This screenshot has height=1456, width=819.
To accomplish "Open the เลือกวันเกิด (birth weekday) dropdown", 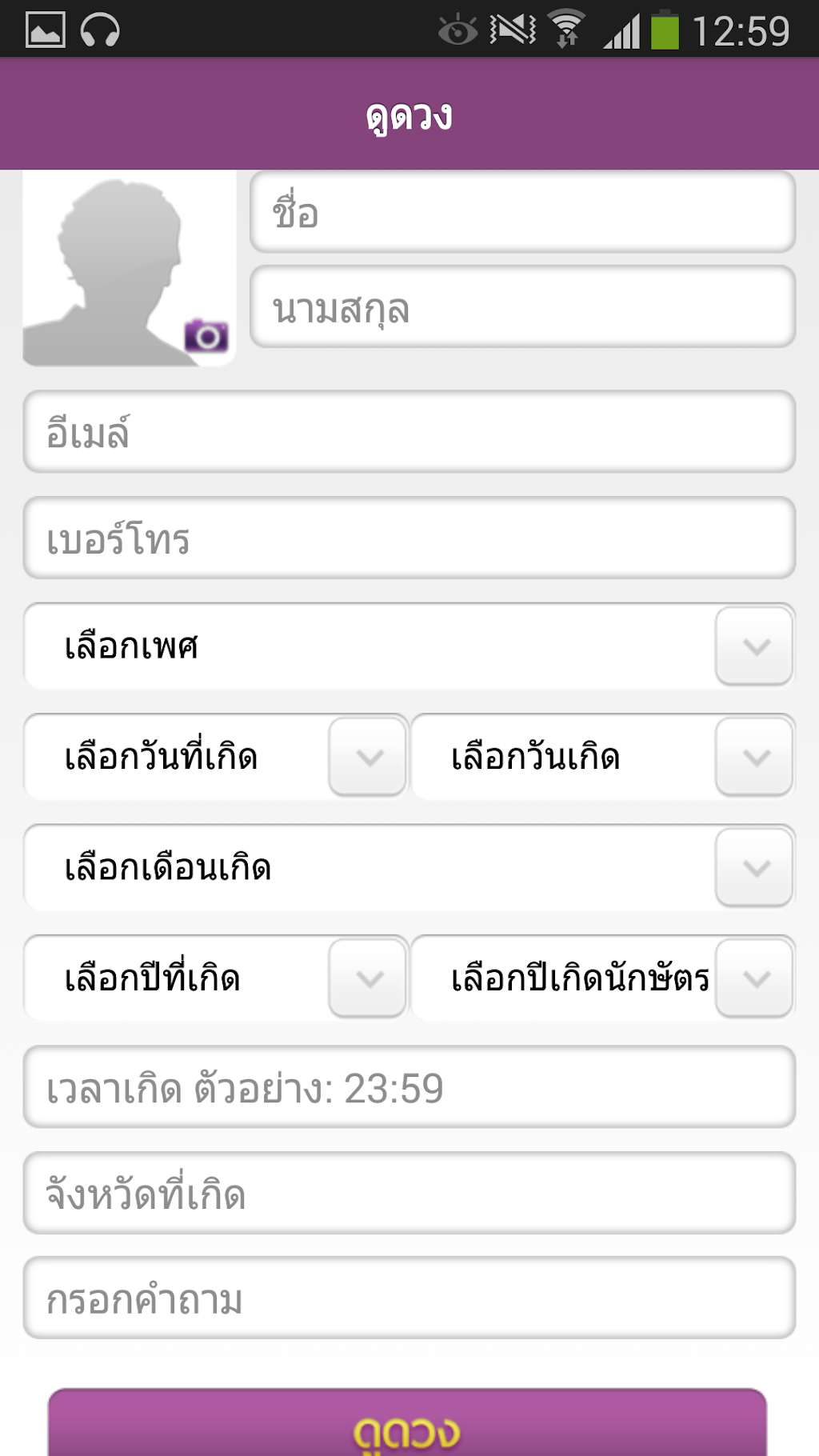I will 602,757.
